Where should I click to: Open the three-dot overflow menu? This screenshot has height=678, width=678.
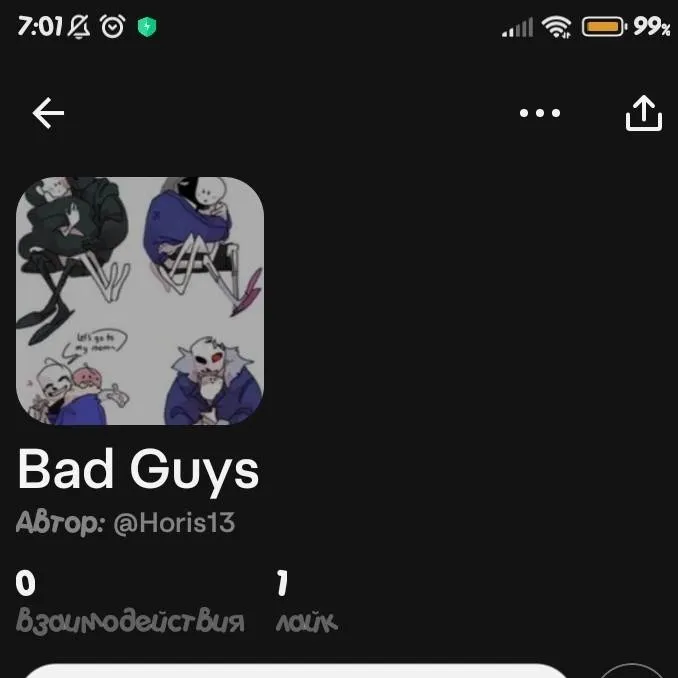[540, 114]
